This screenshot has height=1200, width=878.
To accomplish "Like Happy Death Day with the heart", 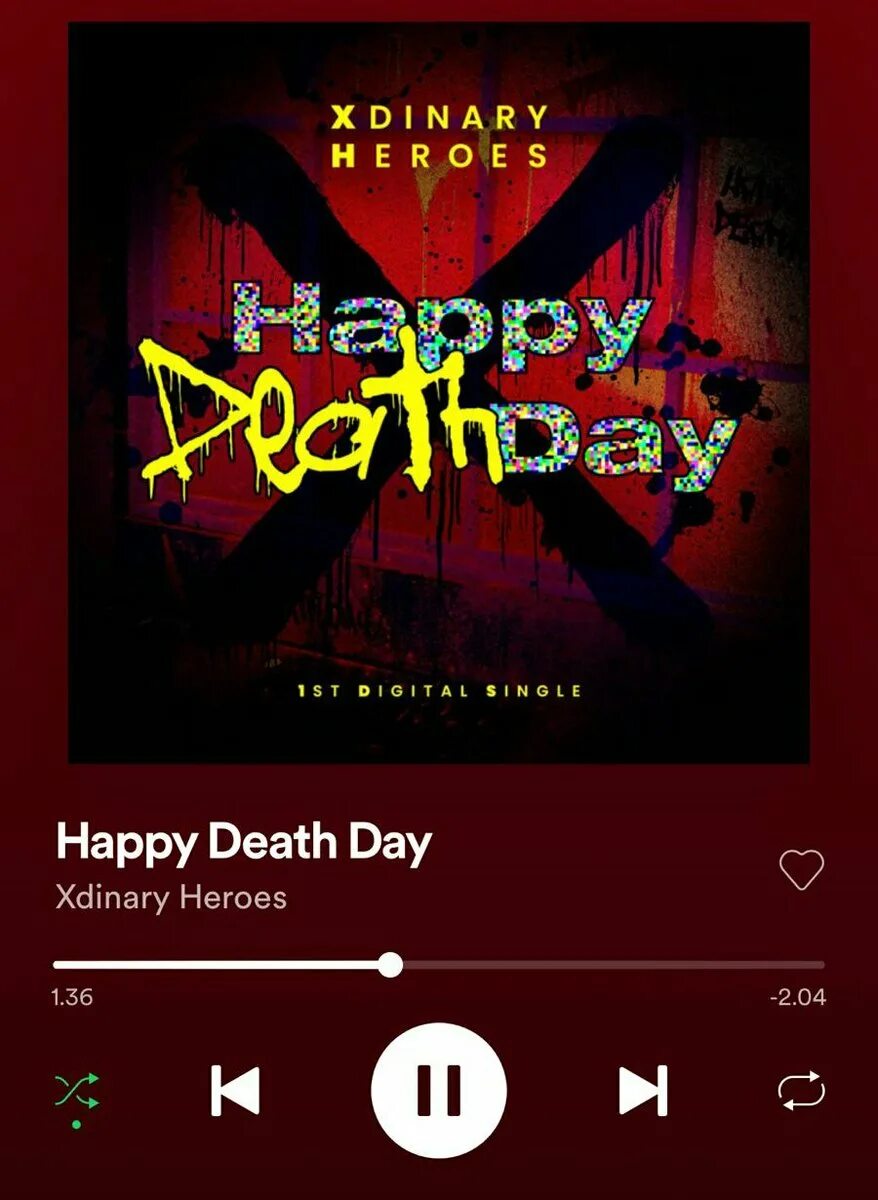I will click(x=801, y=870).
